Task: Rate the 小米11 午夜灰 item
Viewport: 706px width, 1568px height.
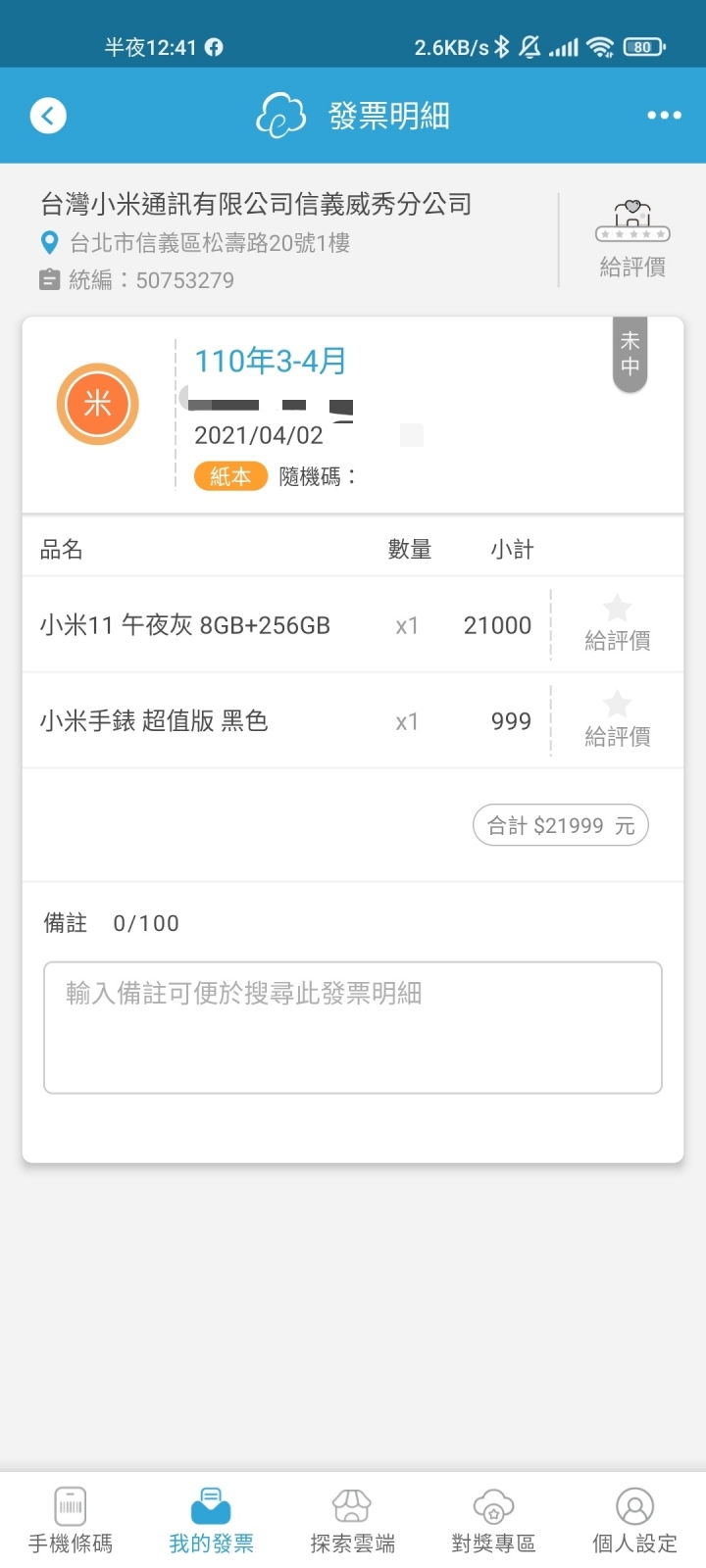Action: (x=617, y=624)
